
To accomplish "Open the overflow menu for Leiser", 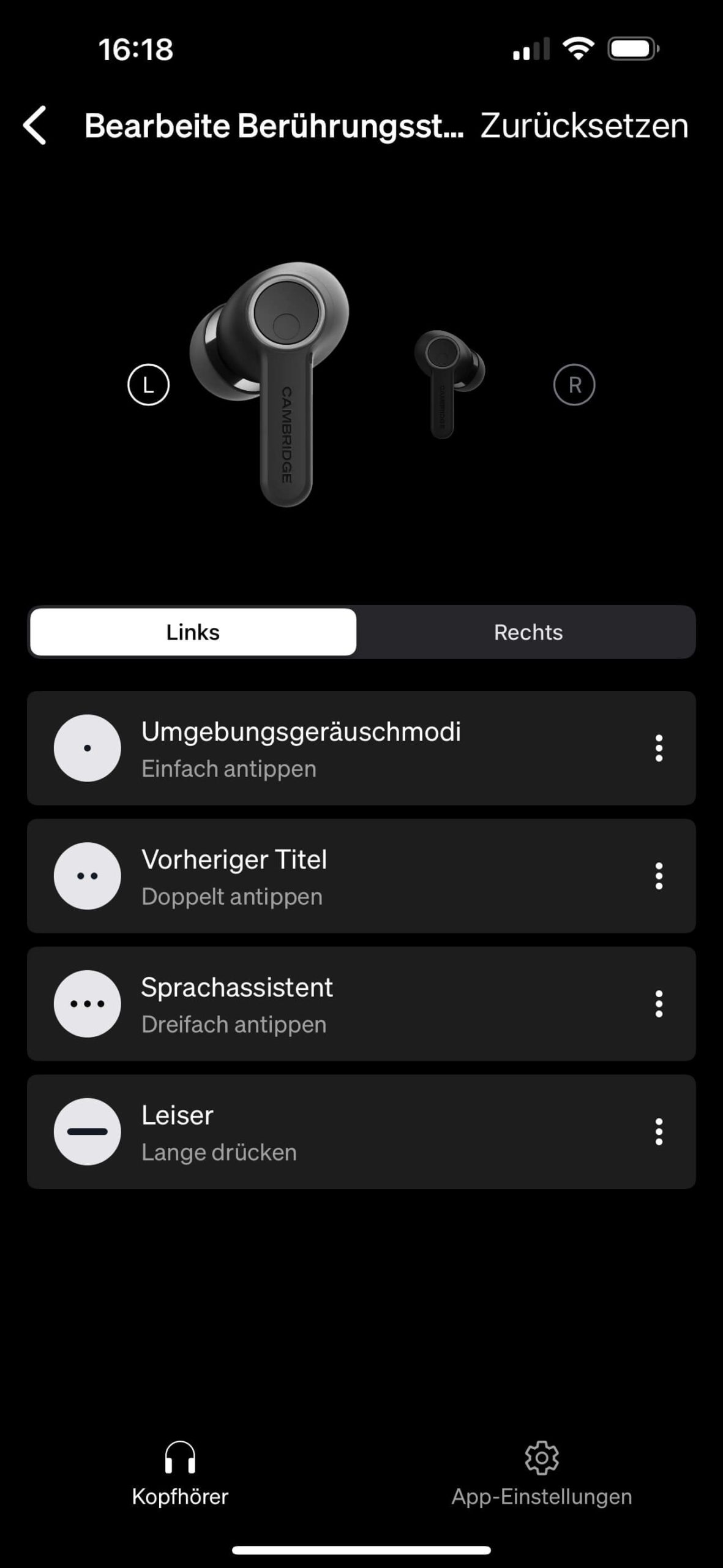I will click(x=659, y=1132).
